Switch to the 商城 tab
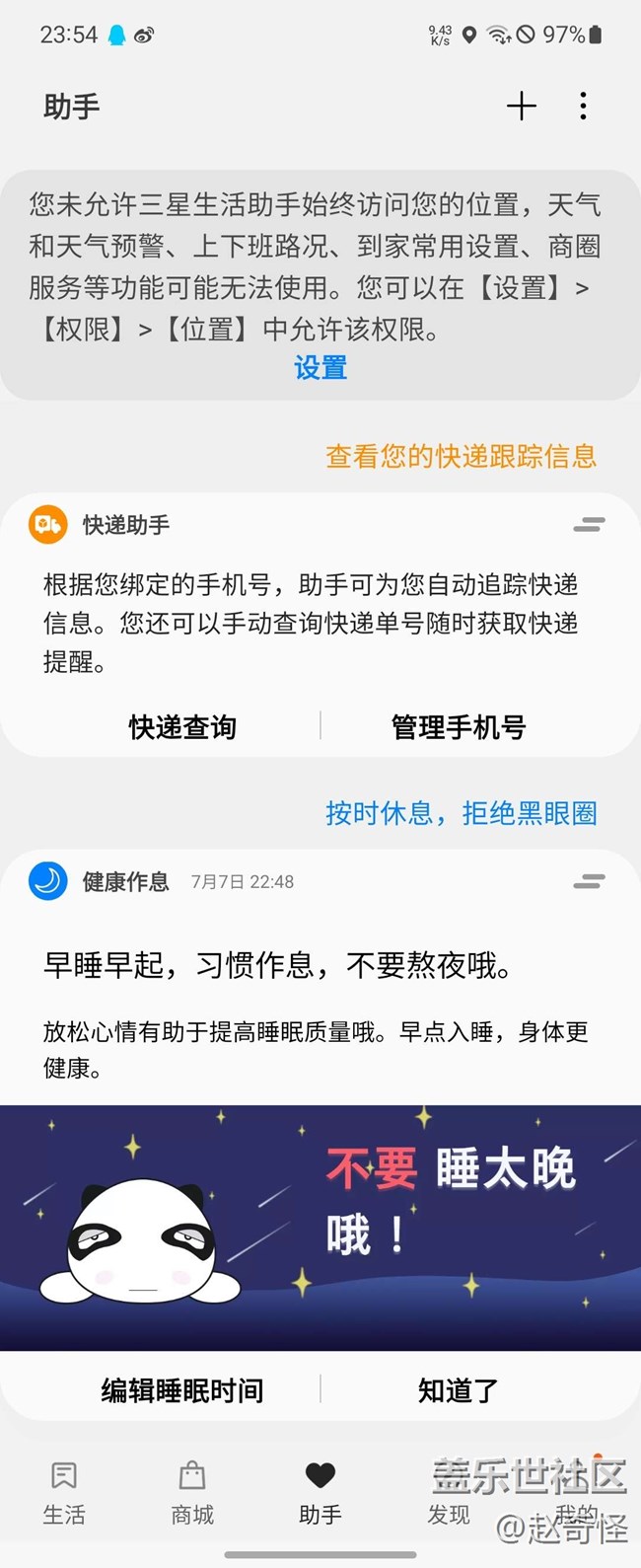 coord(192,1492)
